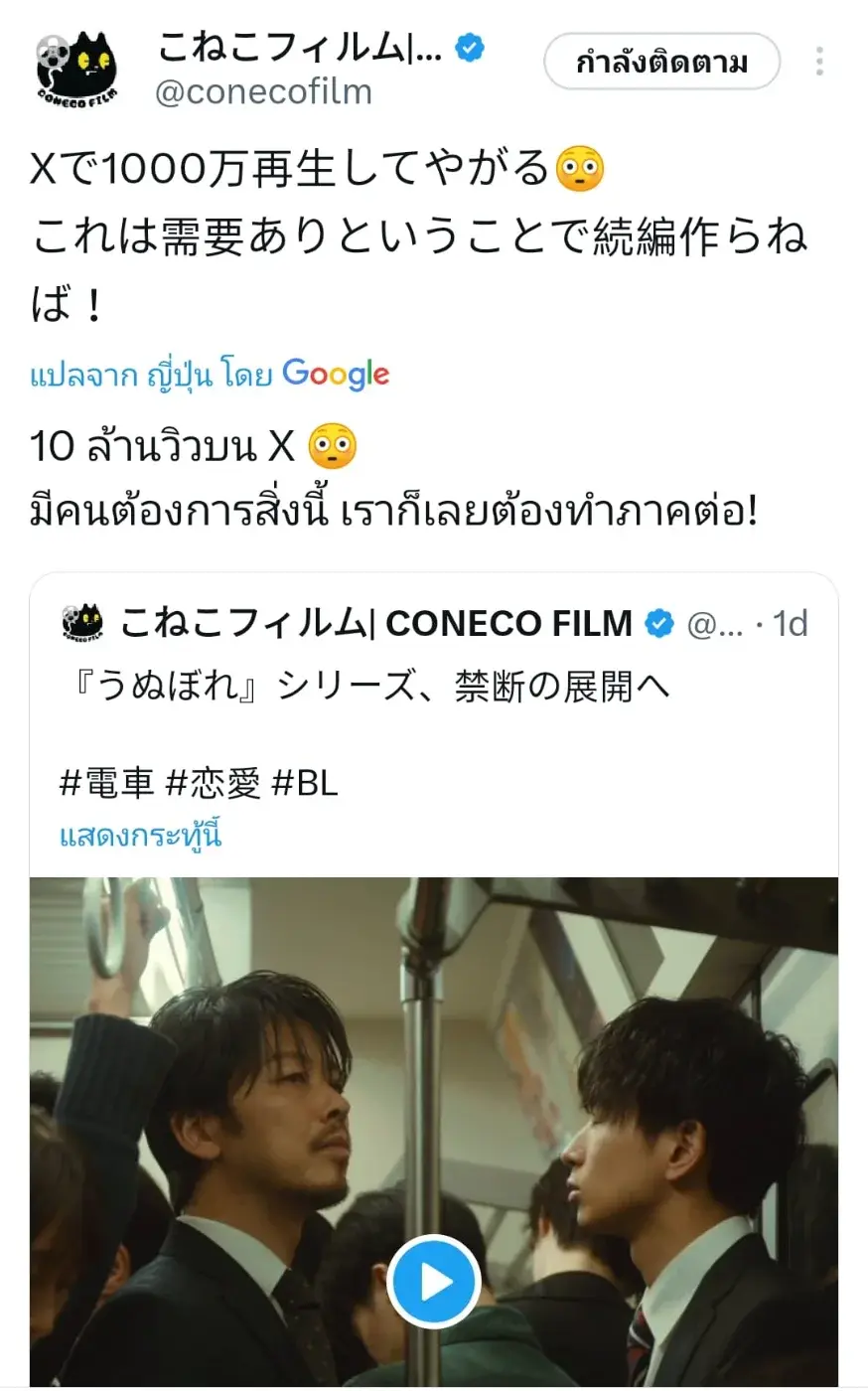Tap แสดงกระทู้นี้ to show this thread

pos(140,835)
